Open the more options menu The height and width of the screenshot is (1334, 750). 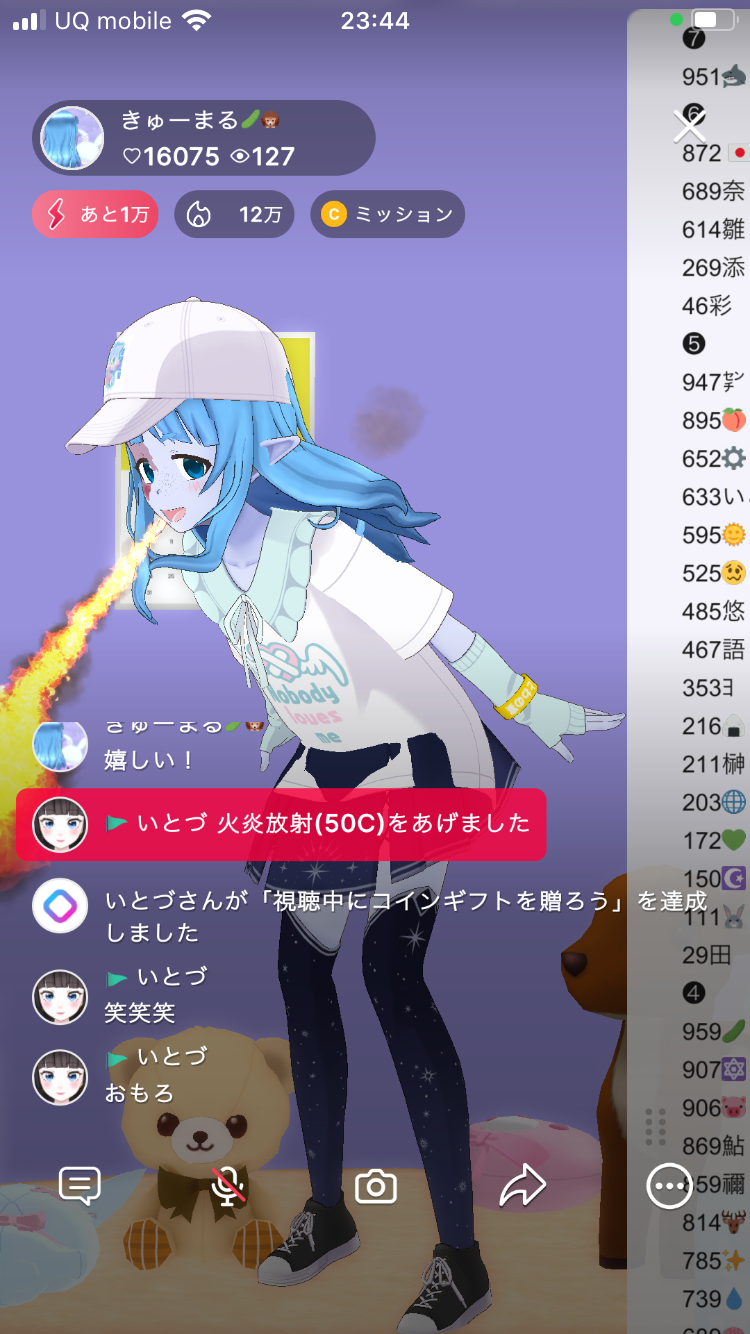[668, 1186]
